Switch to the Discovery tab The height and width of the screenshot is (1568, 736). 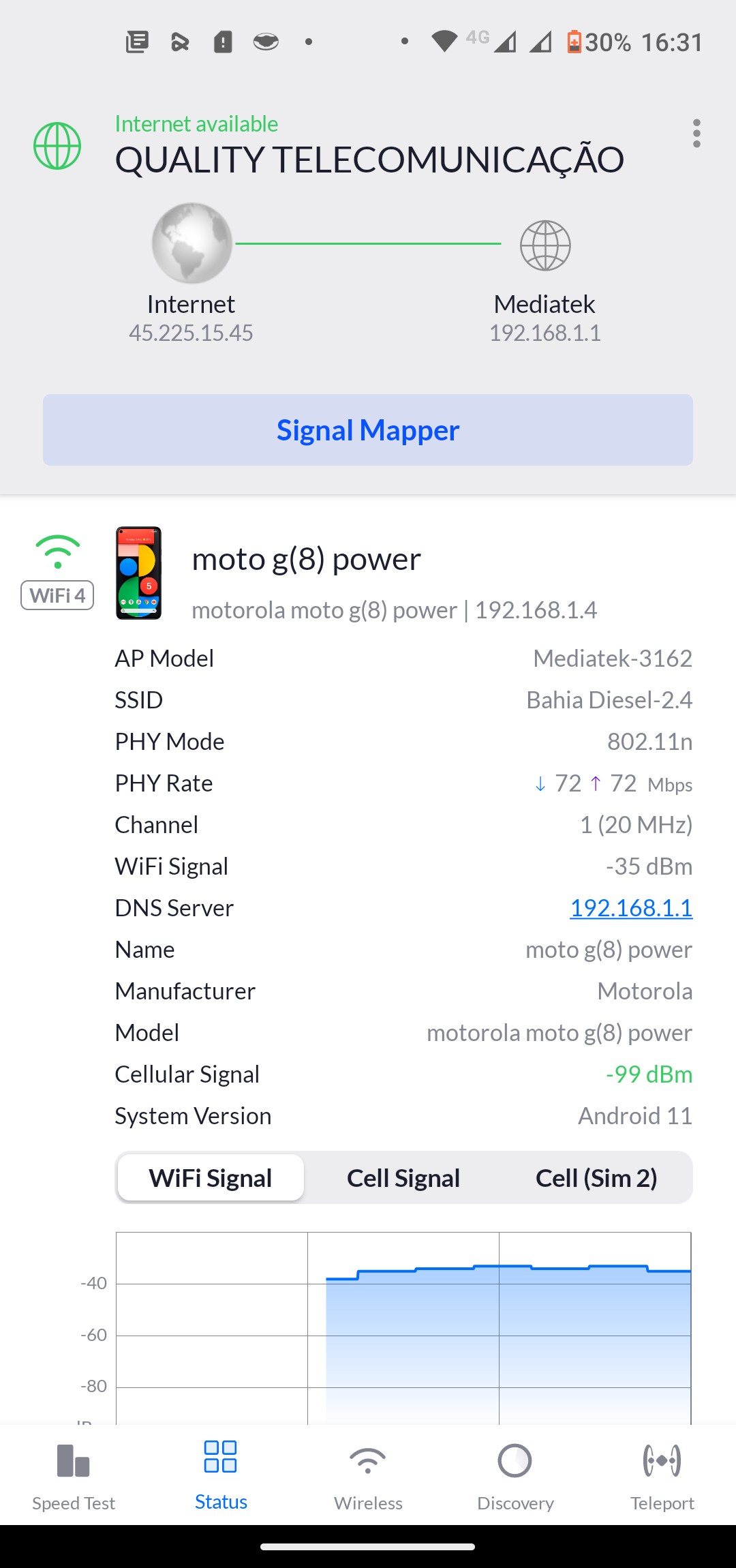(515, 1475)
